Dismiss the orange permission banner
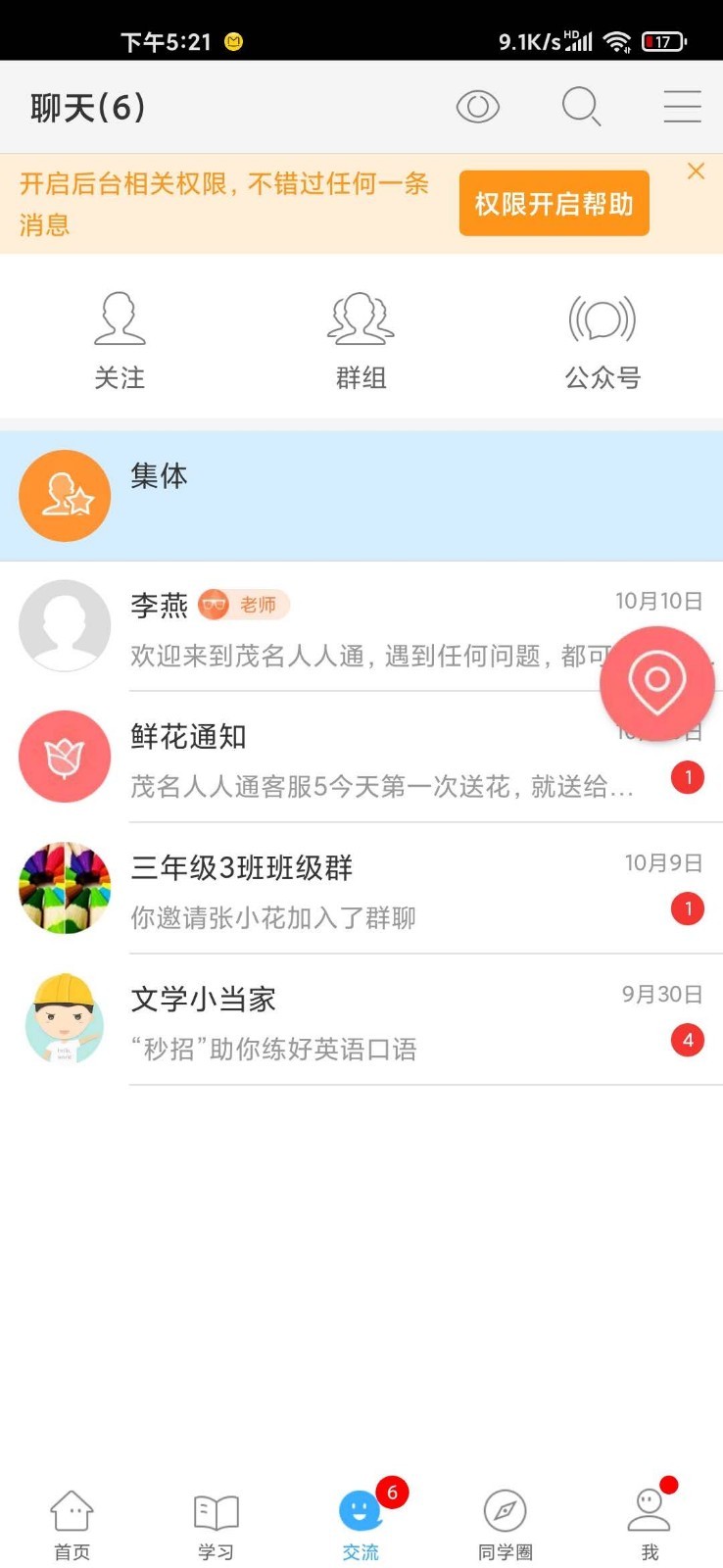This screenshot has width=723, height=1568. pos(696,171)
